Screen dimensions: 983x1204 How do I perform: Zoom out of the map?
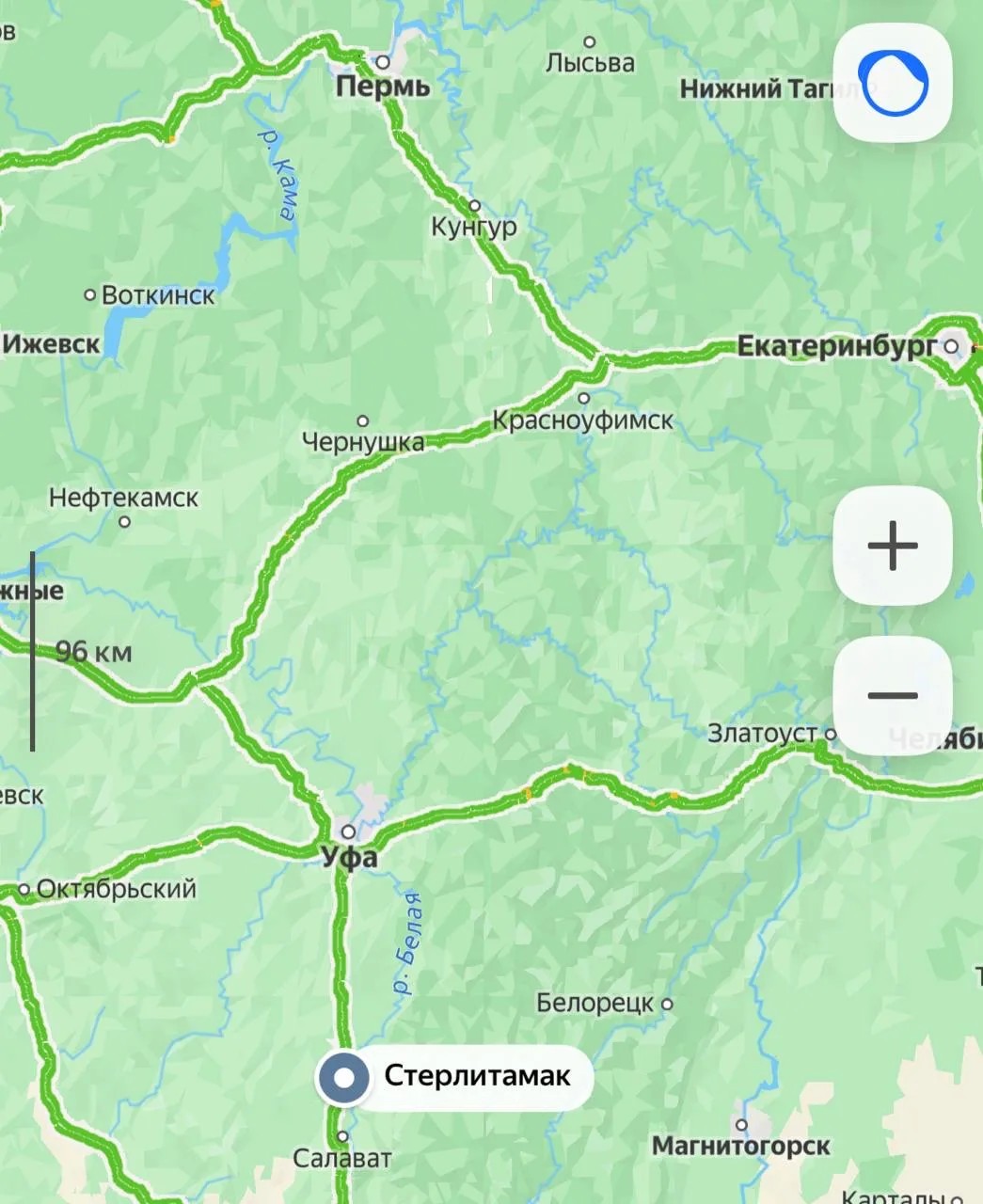click(x=893, y=696)
